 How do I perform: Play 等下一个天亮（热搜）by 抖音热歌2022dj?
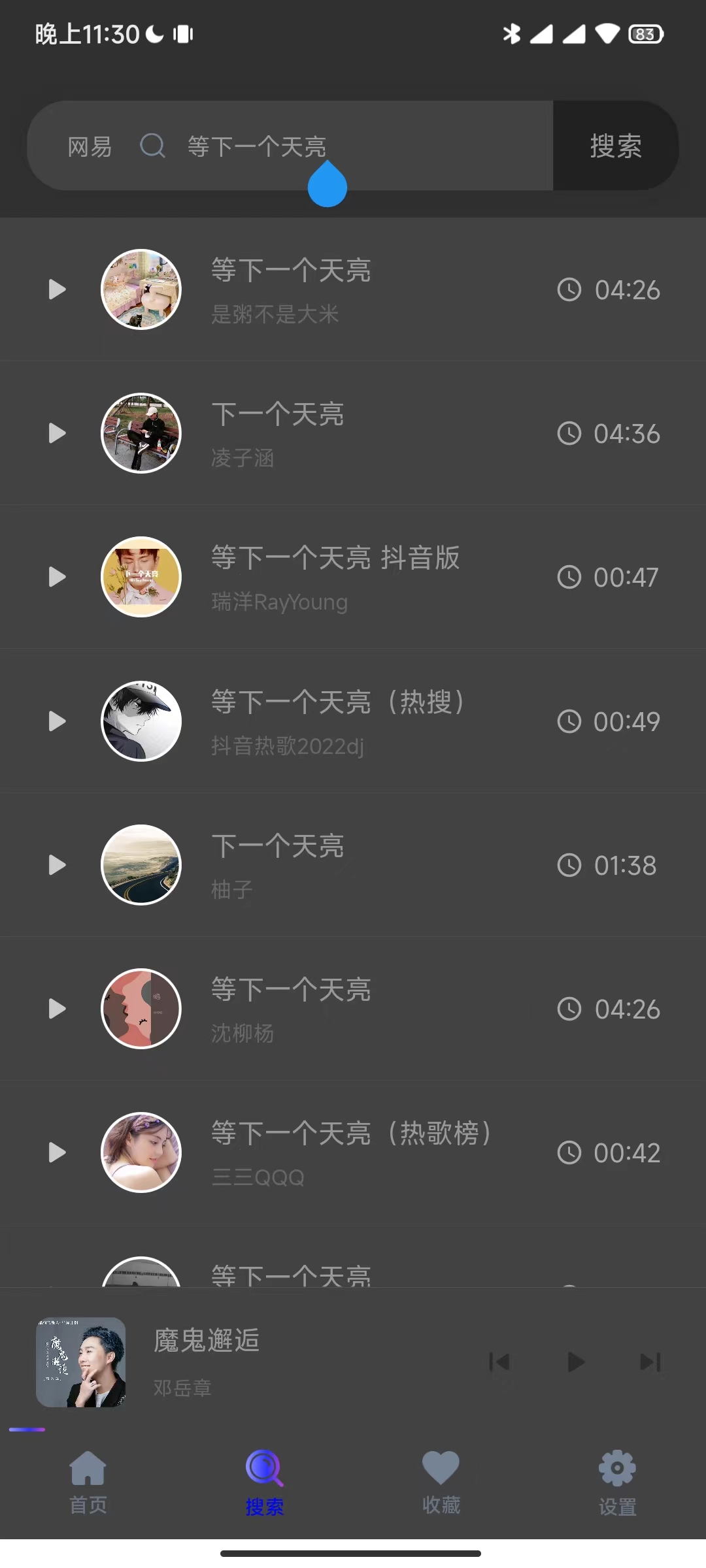click(x=58, y=721)
